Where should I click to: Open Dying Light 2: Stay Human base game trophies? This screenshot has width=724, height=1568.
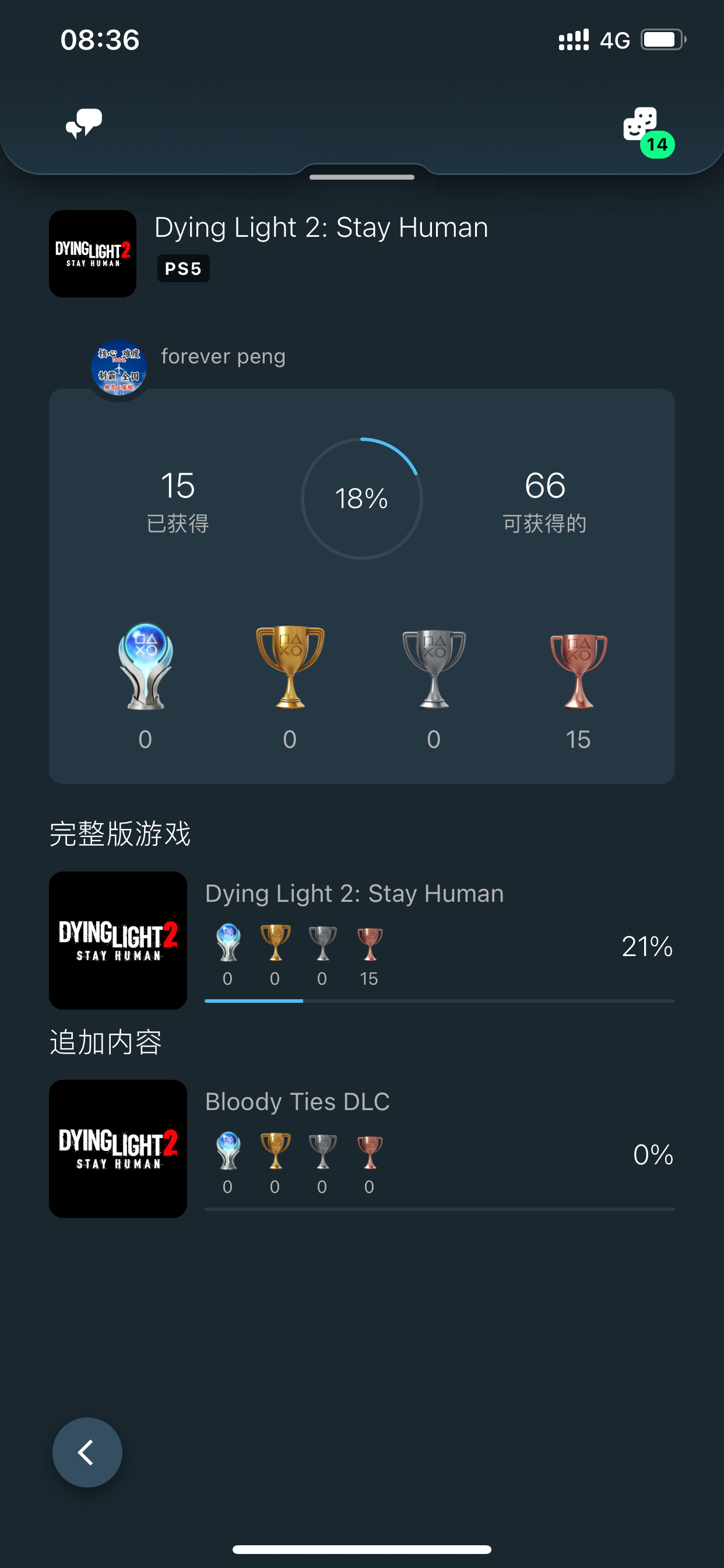click(x=361, y=940)
